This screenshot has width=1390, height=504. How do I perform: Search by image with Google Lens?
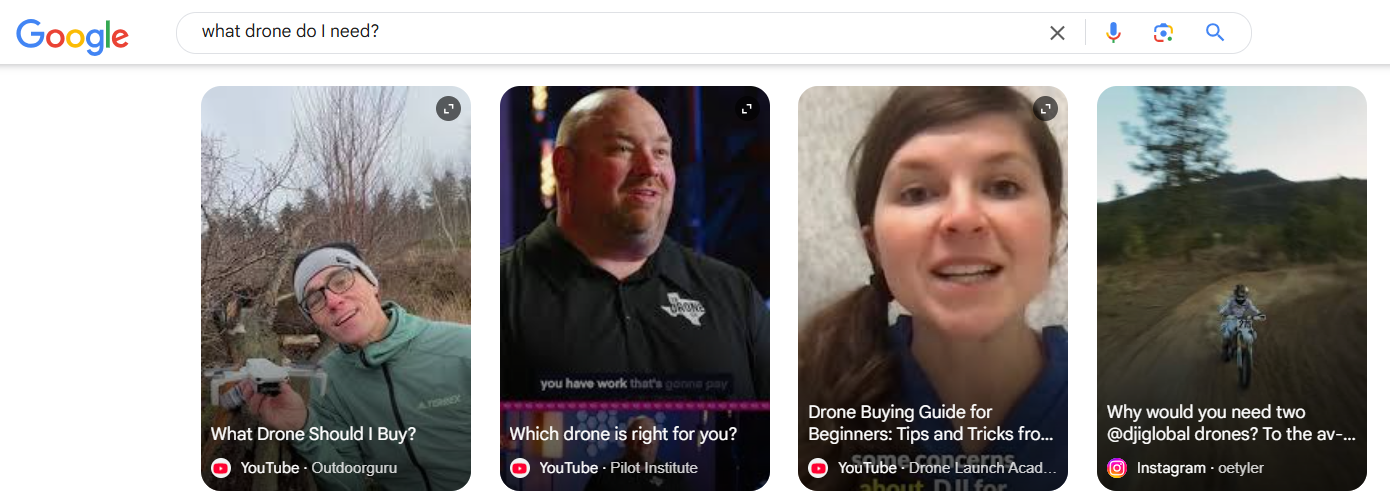coord(1163,33)
